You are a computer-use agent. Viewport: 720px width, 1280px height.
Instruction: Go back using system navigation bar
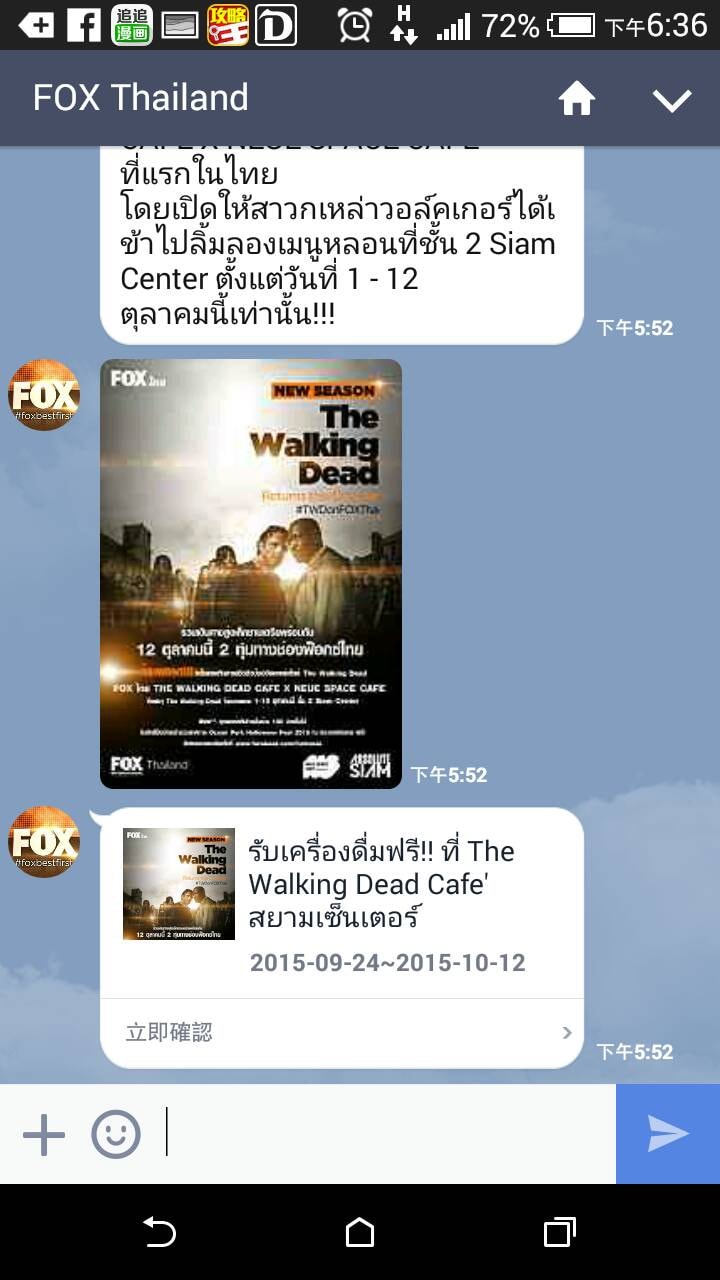(x=160, y=1232)
